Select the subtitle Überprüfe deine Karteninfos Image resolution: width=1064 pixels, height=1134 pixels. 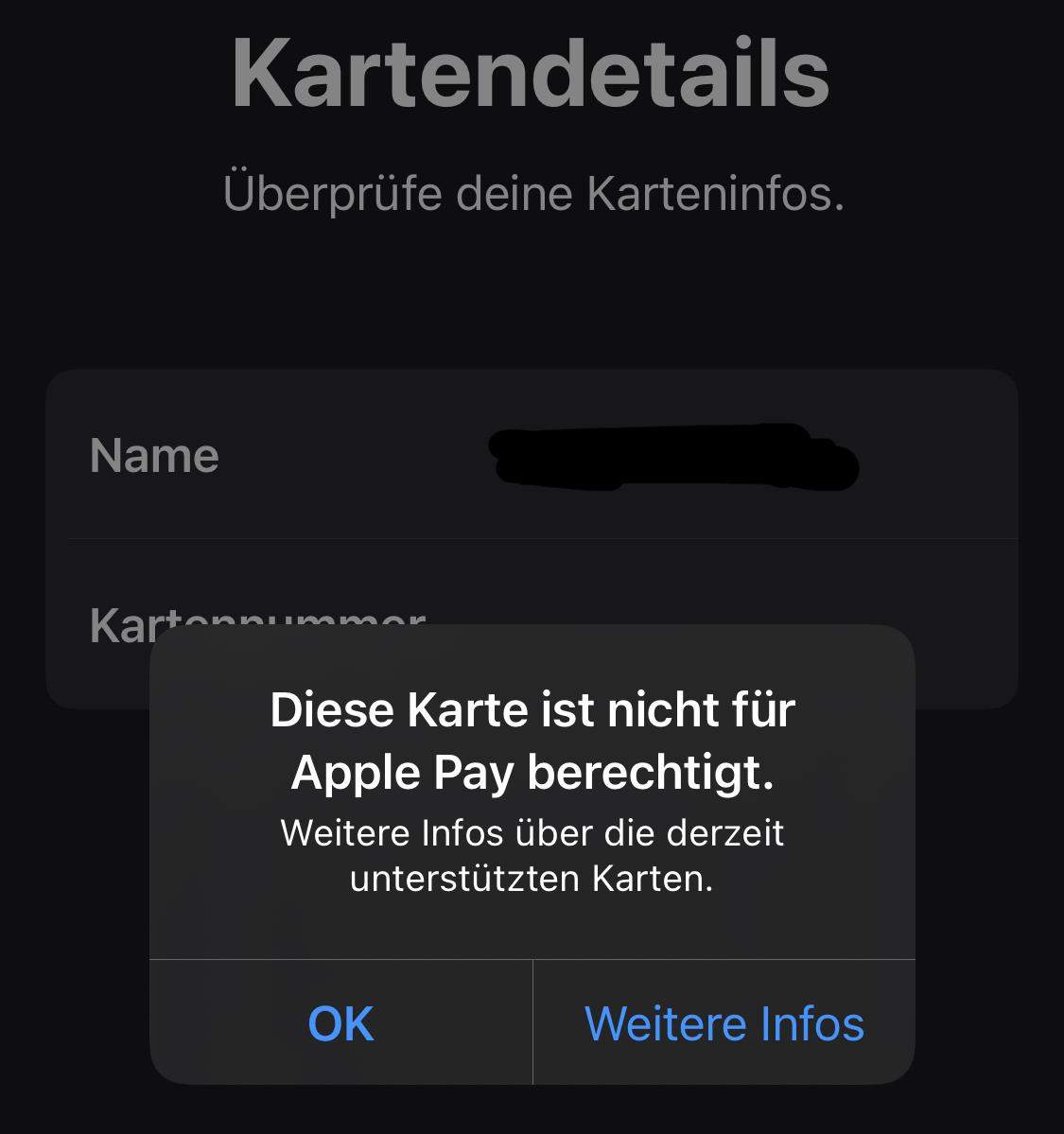[532, 194]
